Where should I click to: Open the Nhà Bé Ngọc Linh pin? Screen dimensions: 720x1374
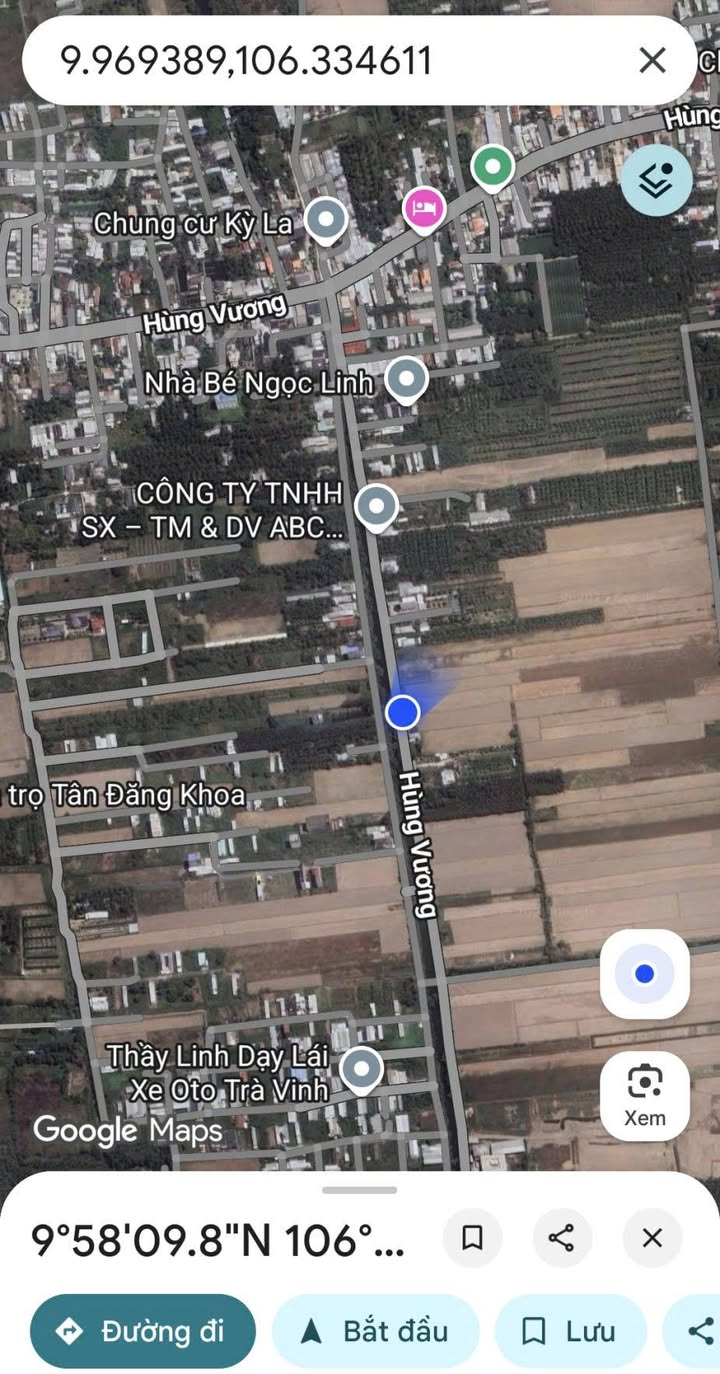coord(406,380)
